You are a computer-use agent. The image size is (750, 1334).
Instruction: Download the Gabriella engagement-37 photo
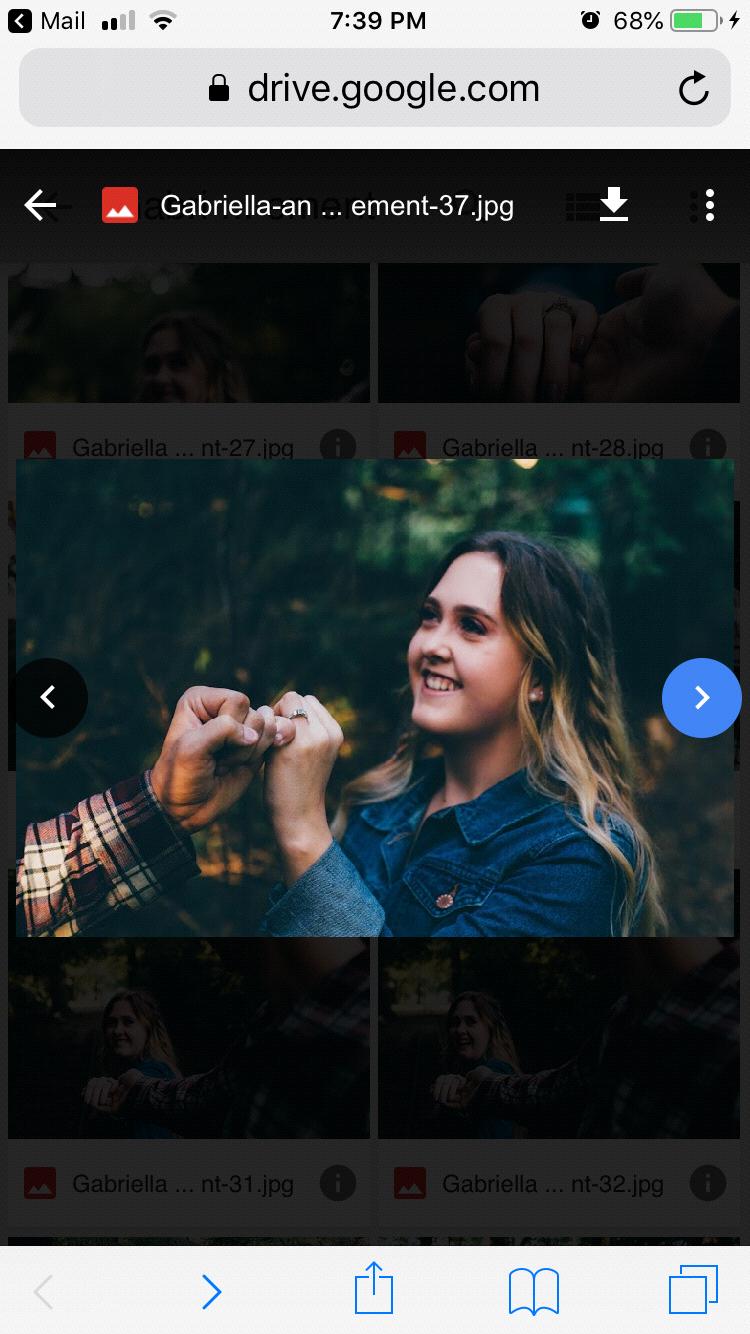pyautogui.click(x=613, y=205)
